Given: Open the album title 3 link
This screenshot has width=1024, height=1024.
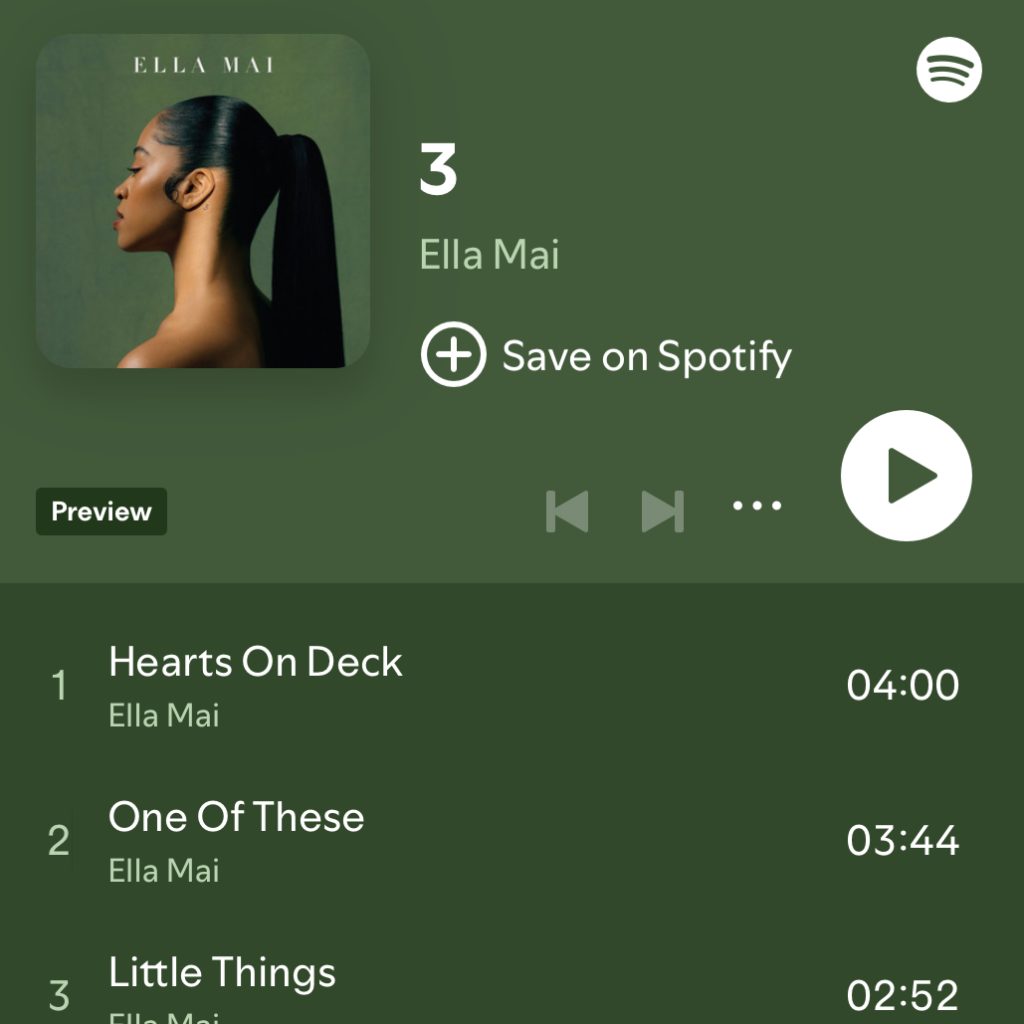Looking at the screenshot, I should (438, 171).
